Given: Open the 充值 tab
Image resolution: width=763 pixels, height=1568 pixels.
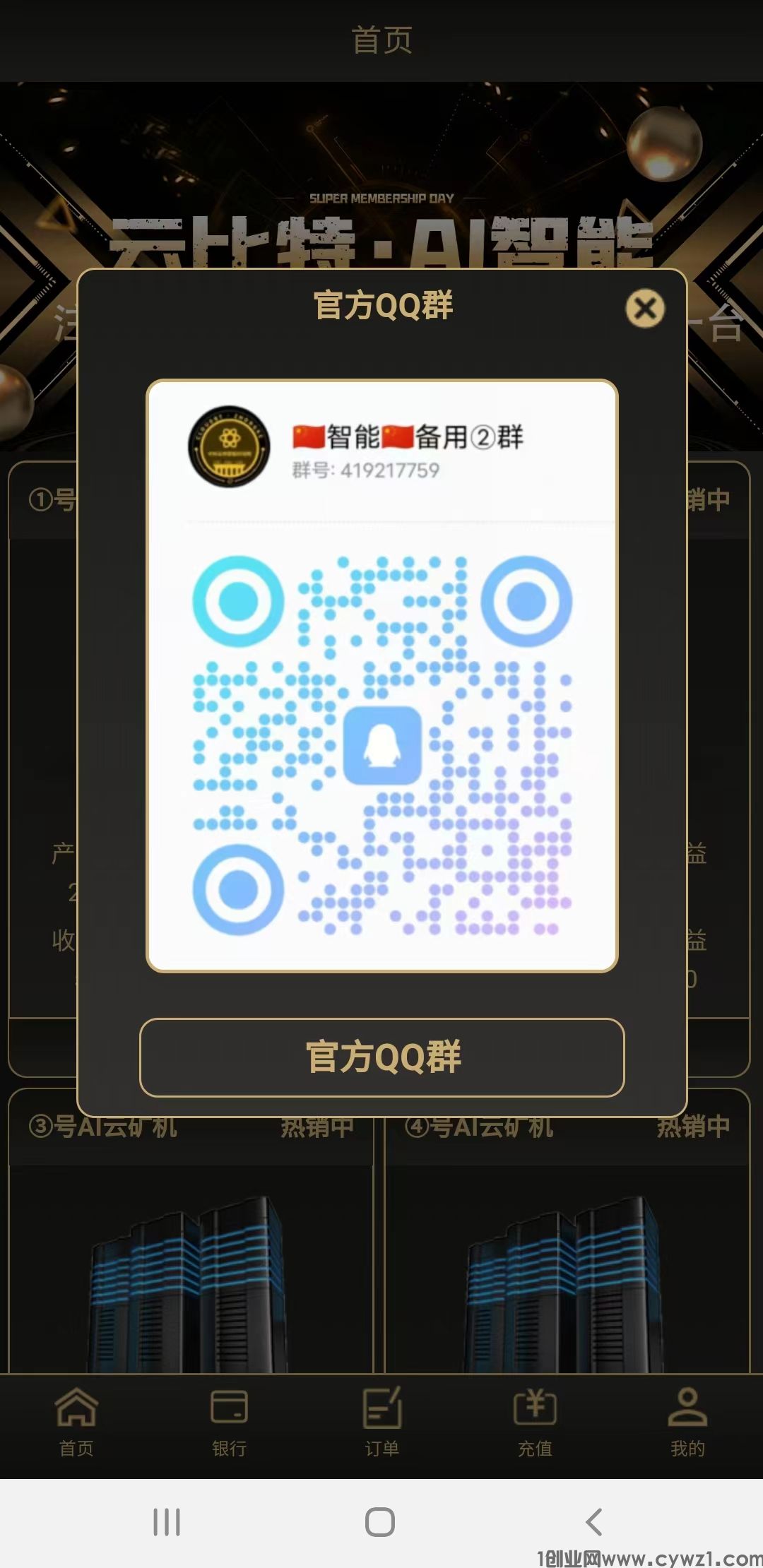Looking at the screenshot, I should coord(535,1421).
